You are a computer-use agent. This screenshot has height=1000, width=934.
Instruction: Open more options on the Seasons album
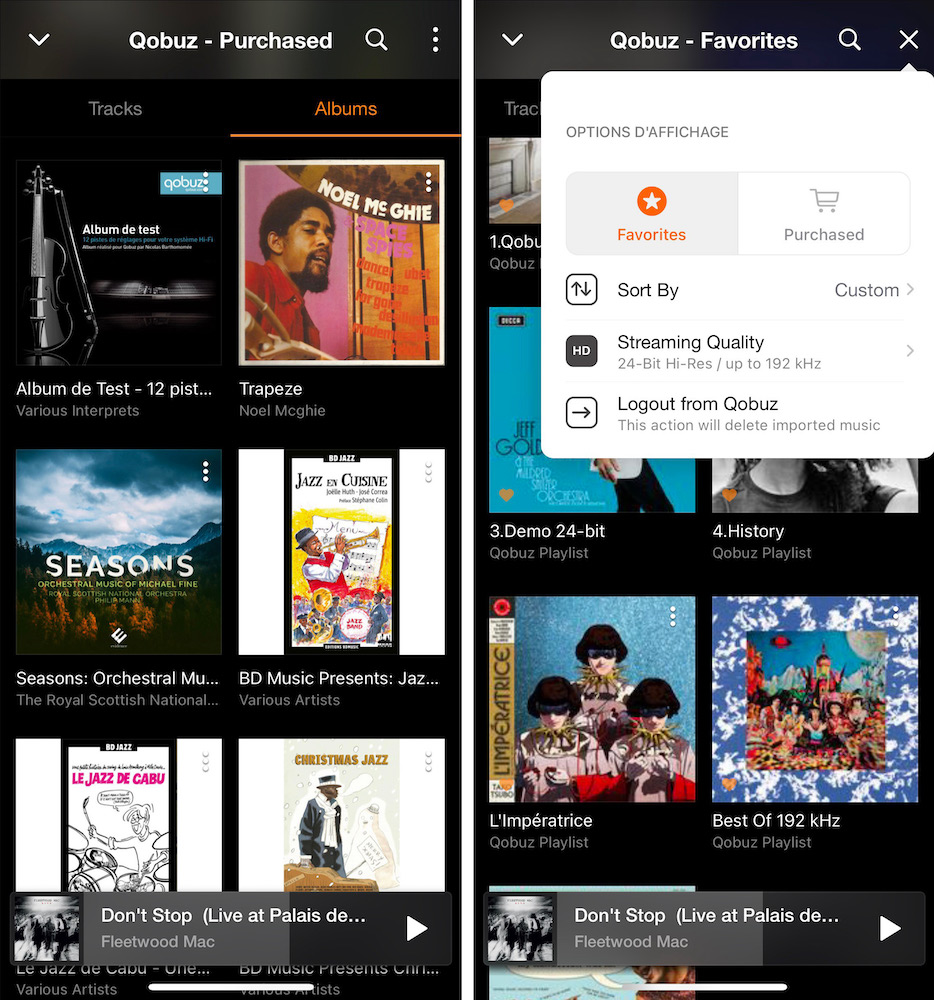click(x=205, y=471)
